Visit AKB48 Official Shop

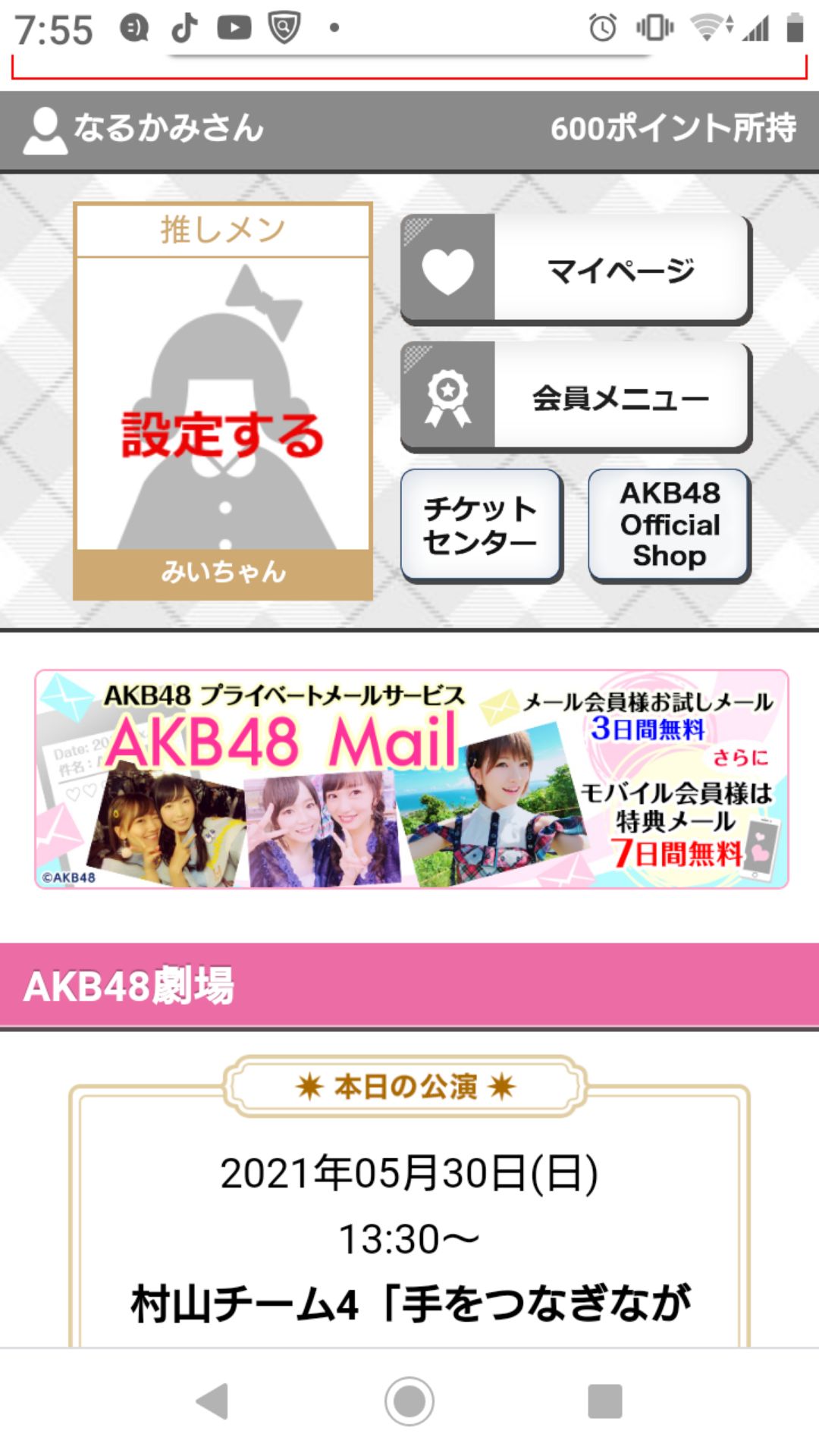point(669,525)
